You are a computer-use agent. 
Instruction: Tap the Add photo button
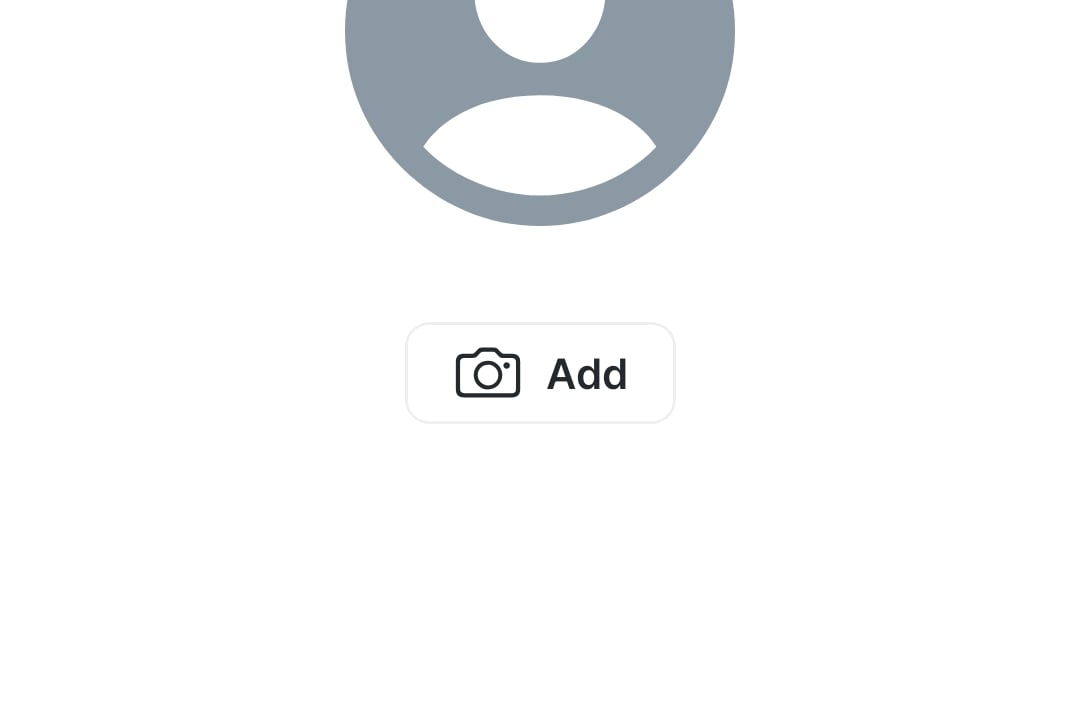[x=540, y=373]
